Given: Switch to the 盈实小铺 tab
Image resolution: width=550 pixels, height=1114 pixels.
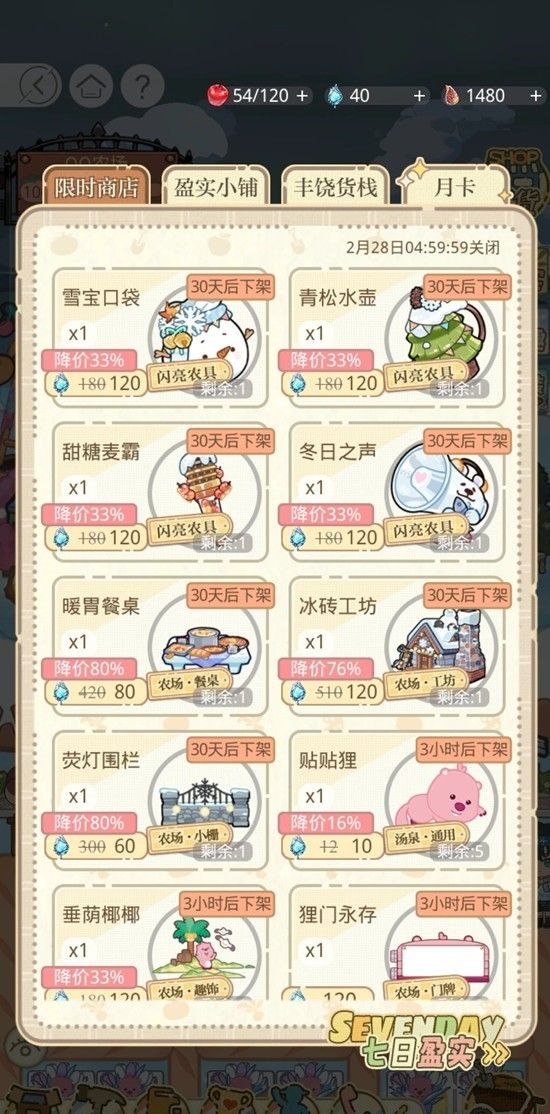Looking at the screenshot, I should (x=216, y=188).
